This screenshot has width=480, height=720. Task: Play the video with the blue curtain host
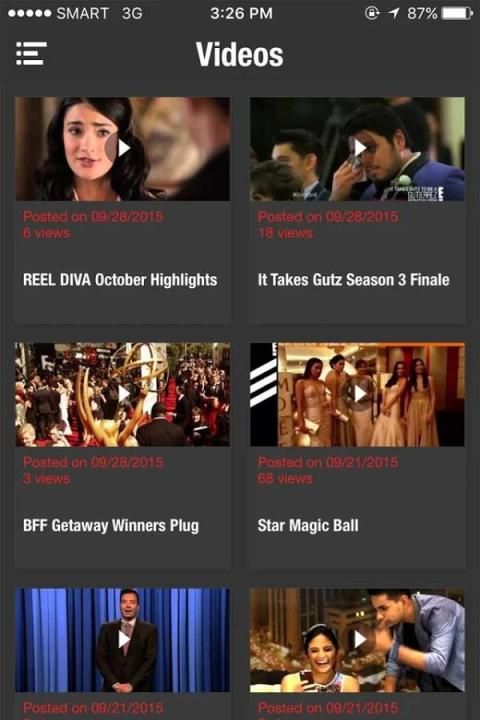(x=123, y=640)
